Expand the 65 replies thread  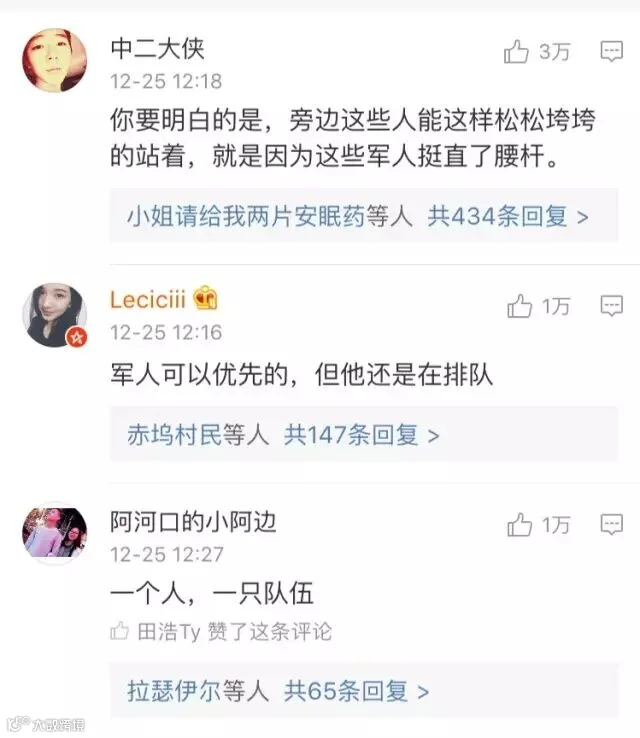tap(364, 690)
